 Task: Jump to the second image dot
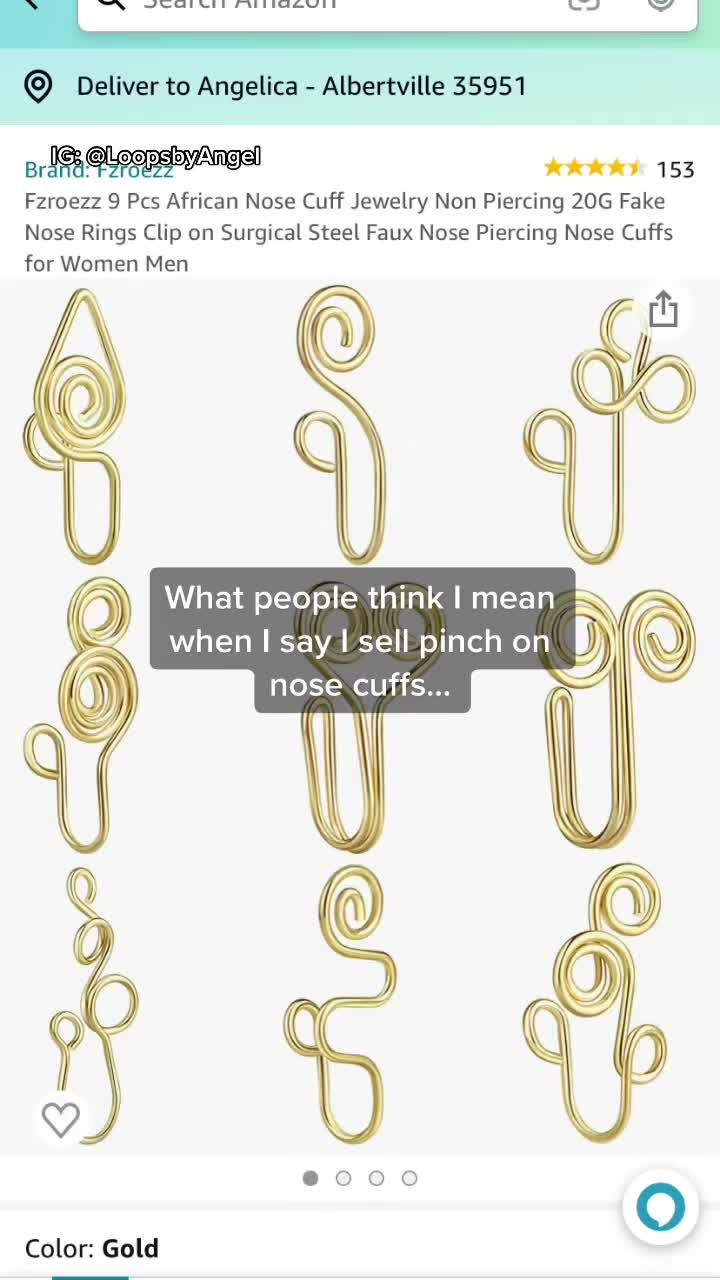tap(343, 1178)
